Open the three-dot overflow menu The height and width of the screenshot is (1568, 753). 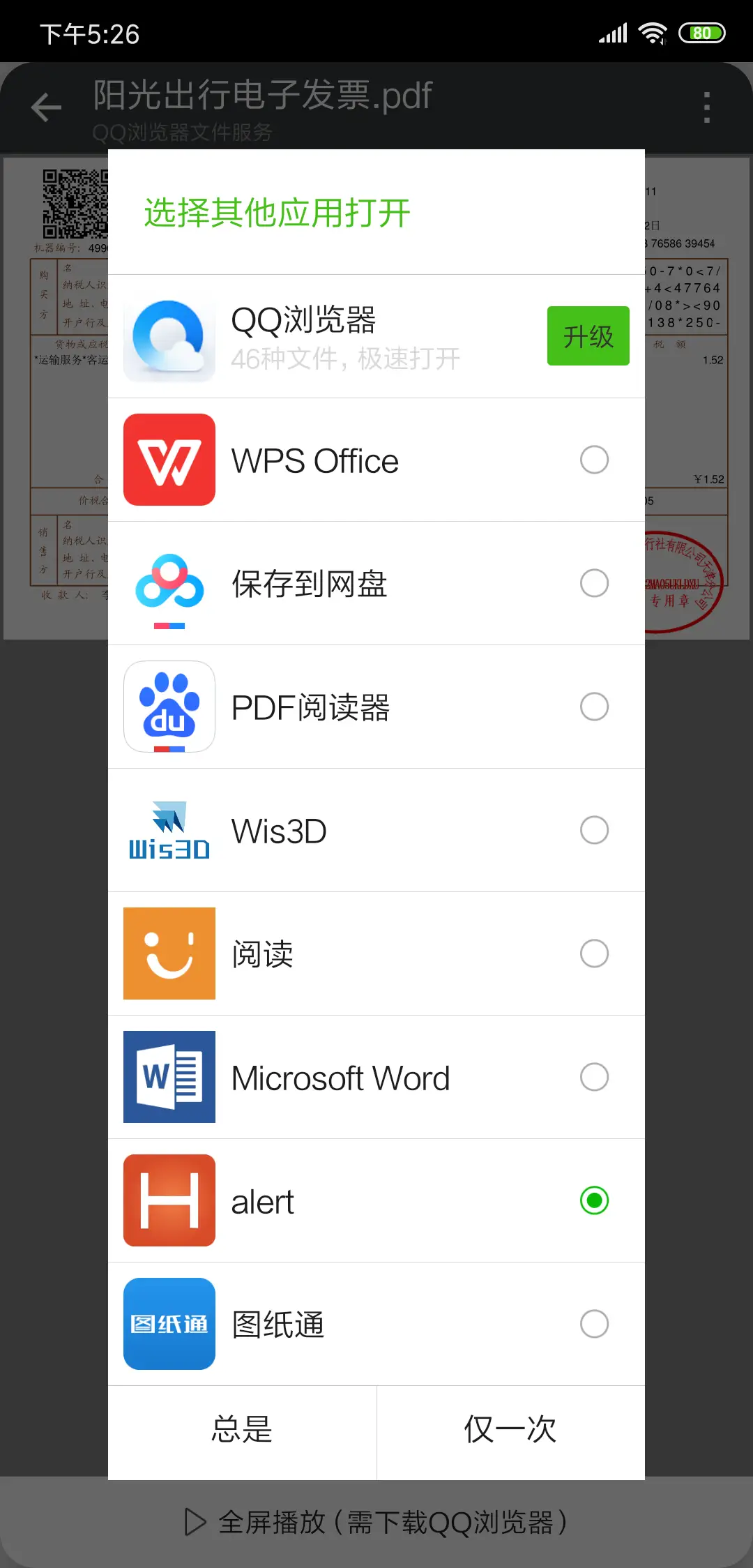click(x=706, y=107)
